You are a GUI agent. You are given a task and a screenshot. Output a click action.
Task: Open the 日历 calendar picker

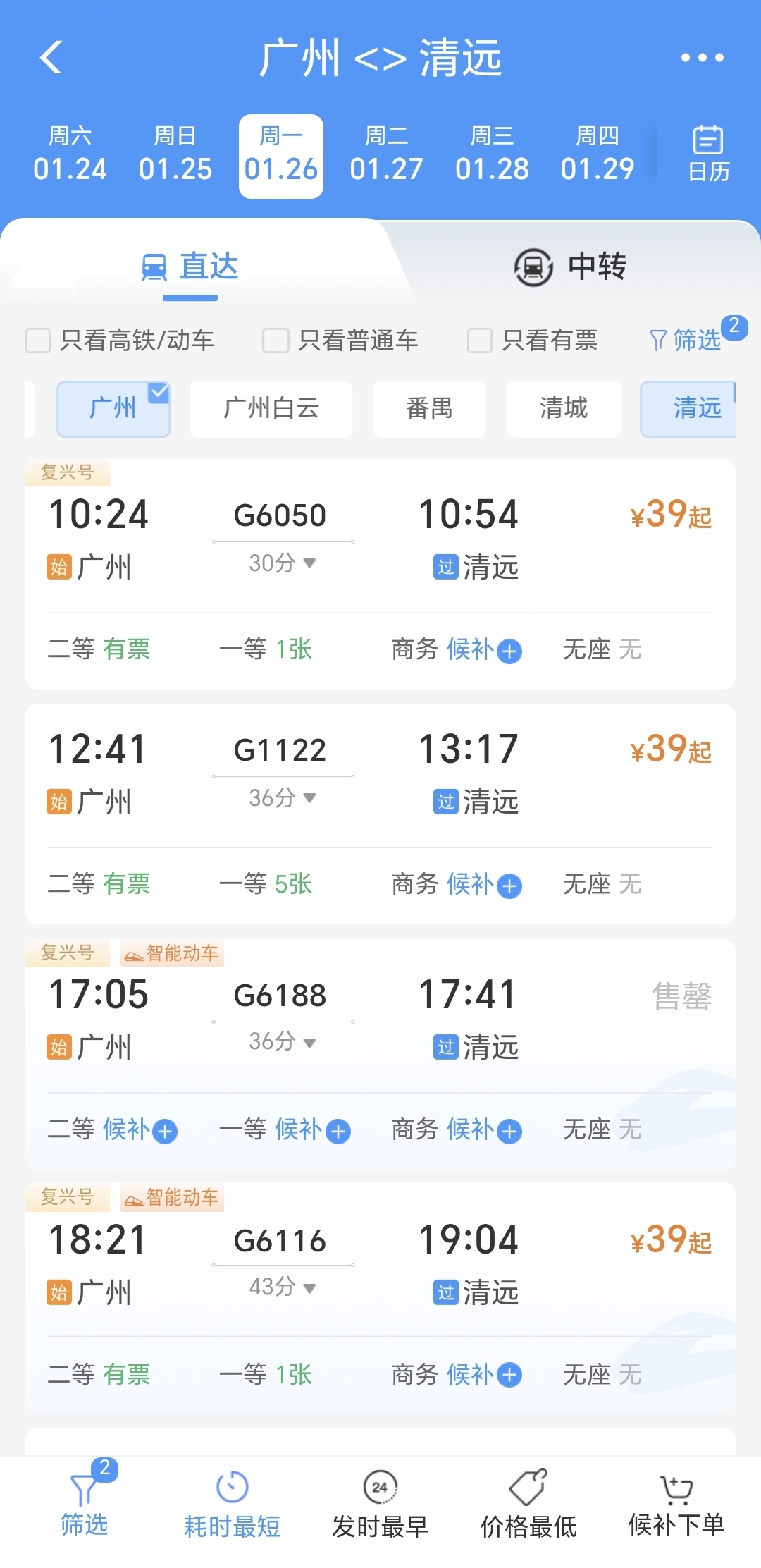pyautogui.click(x=707, y=154)
